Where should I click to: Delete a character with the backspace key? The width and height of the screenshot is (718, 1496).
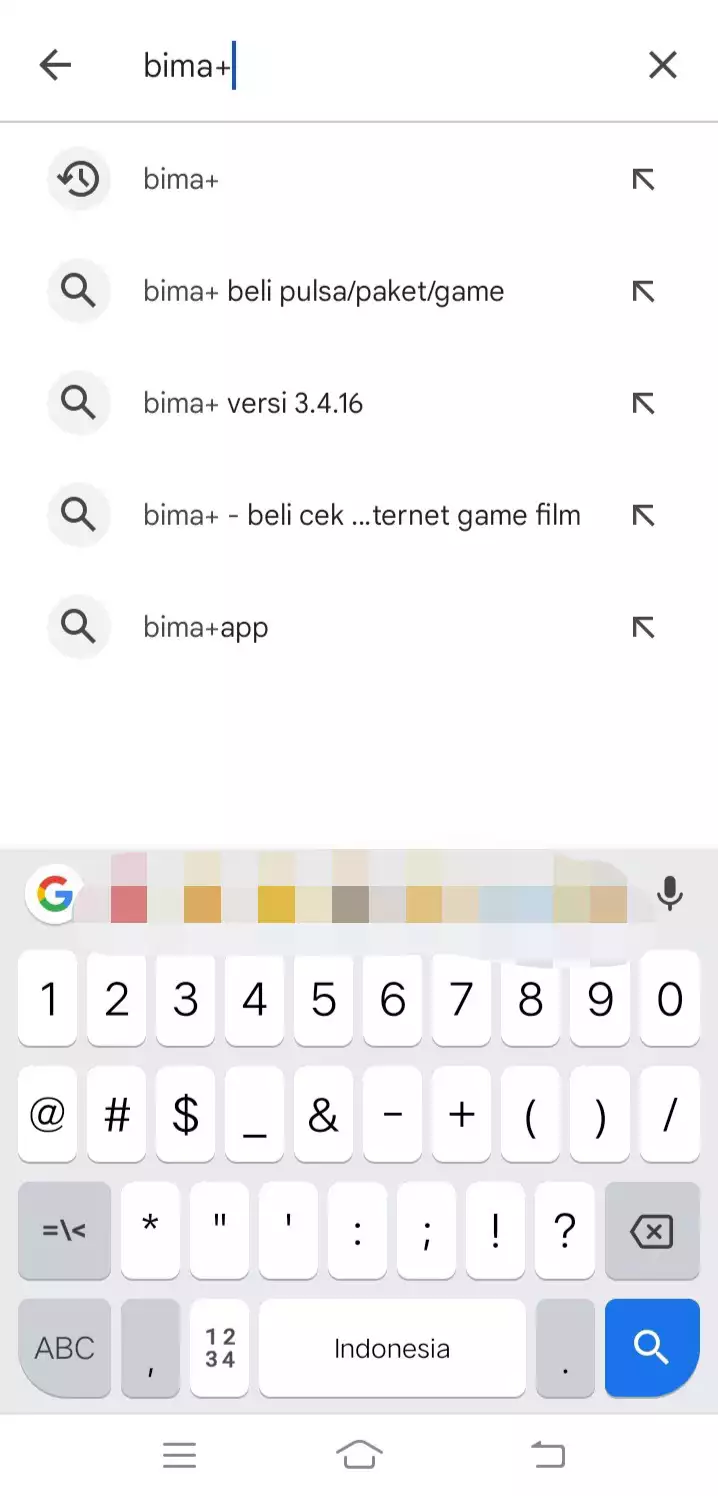pos(652,1232)
